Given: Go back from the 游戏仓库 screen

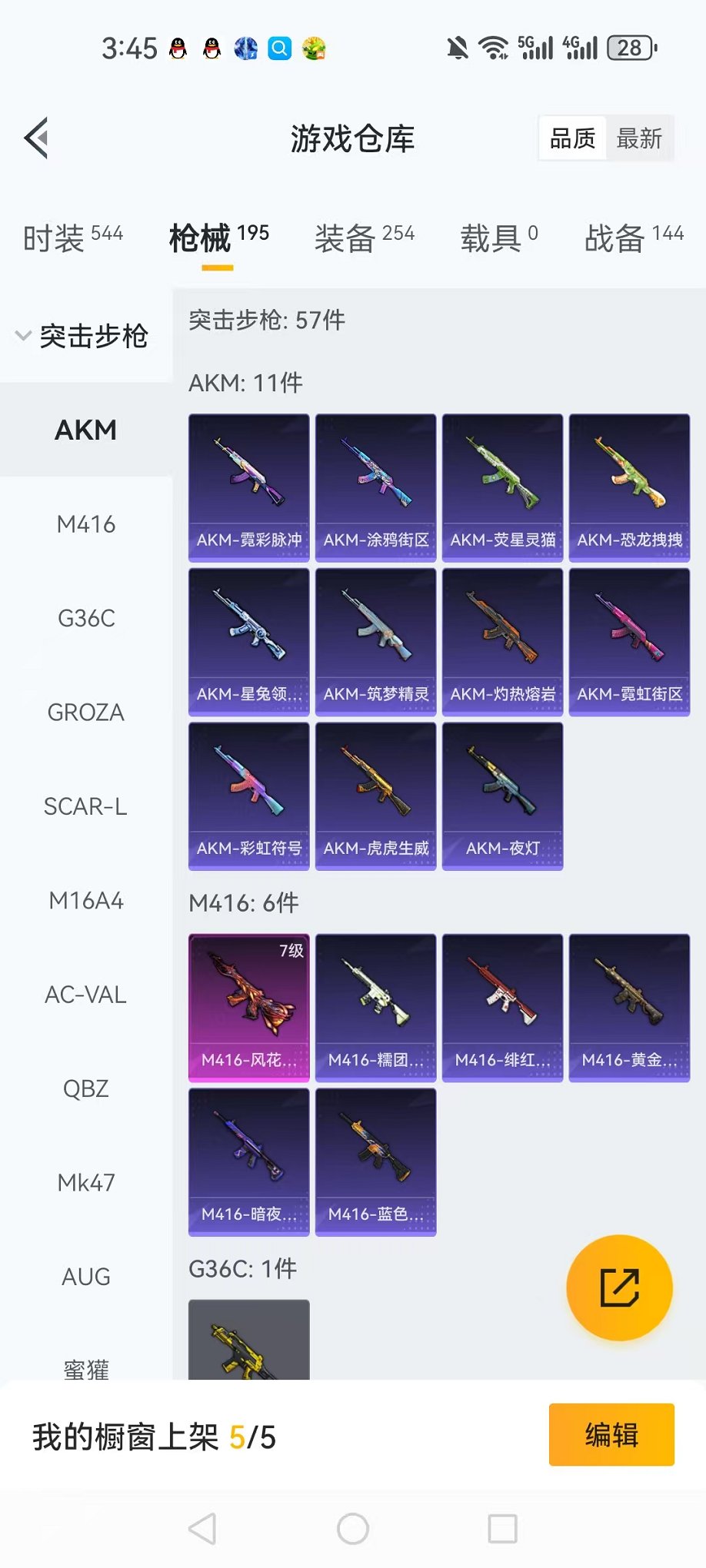Looking at the screenshot, I should (37, 138).
